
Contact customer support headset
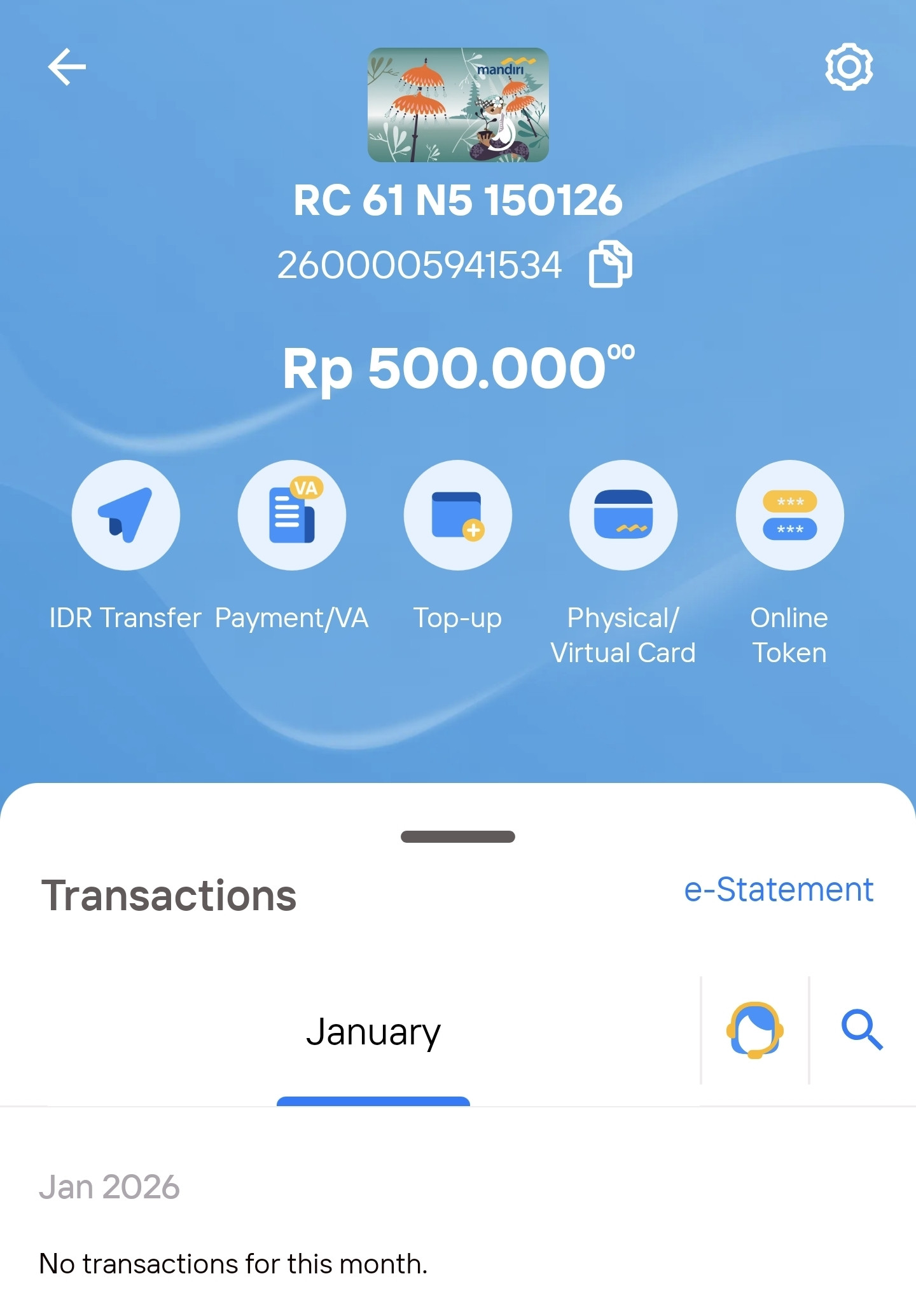coord(754,1030)
